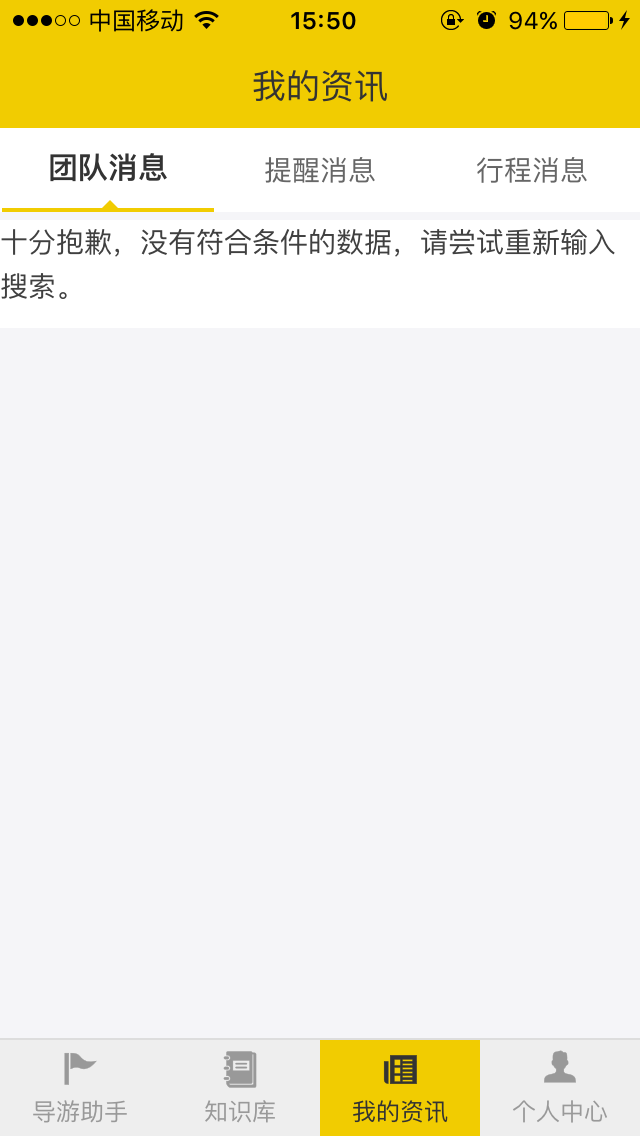Screen dimensions: 640x1136
Task: Open 个人中心 profile page
Action: point(560,1087)
